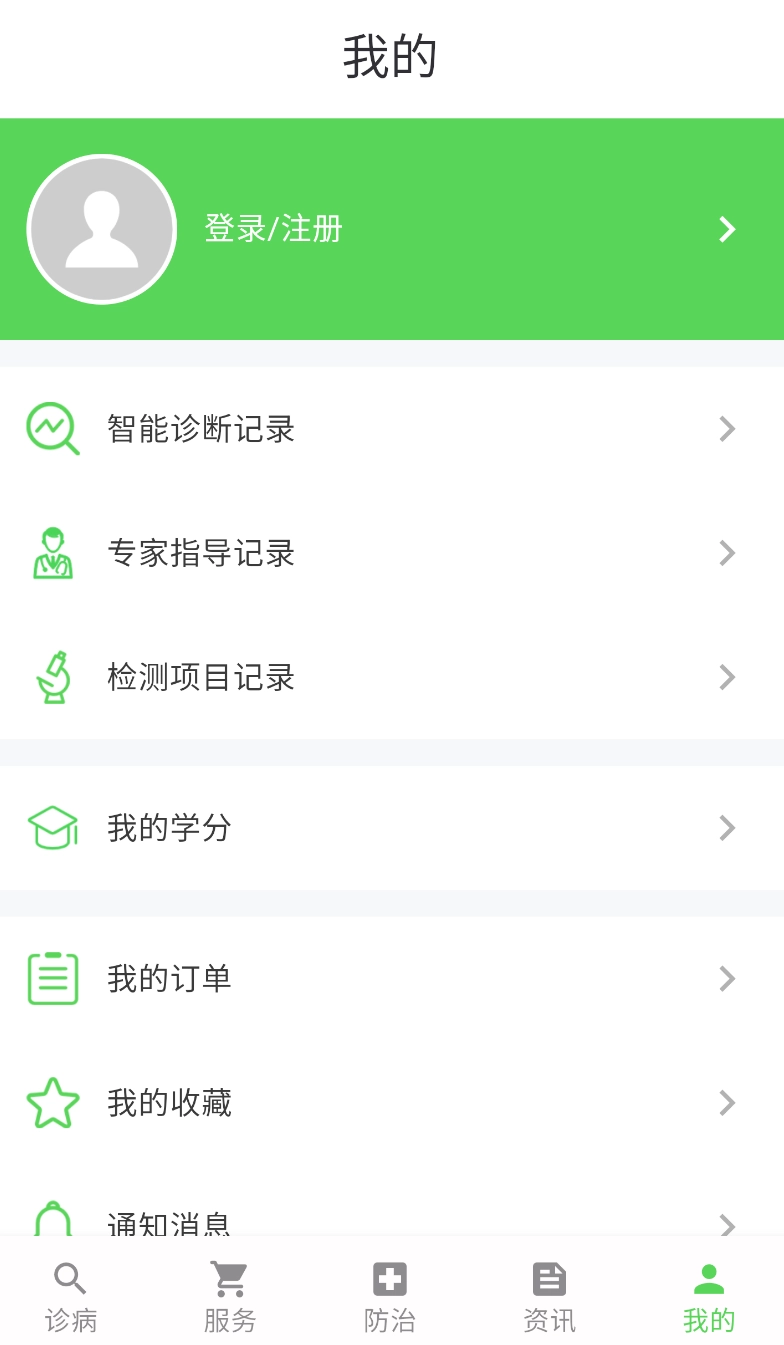Screen dimensions: 784x1345
Task: Switch to the 资讯 tab
Action: click(x=548, y=1295)
